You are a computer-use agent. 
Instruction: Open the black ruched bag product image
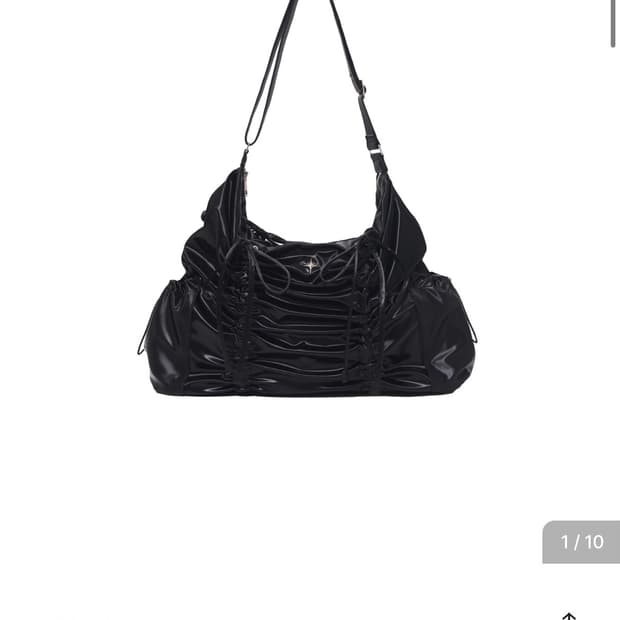(308, 300)
